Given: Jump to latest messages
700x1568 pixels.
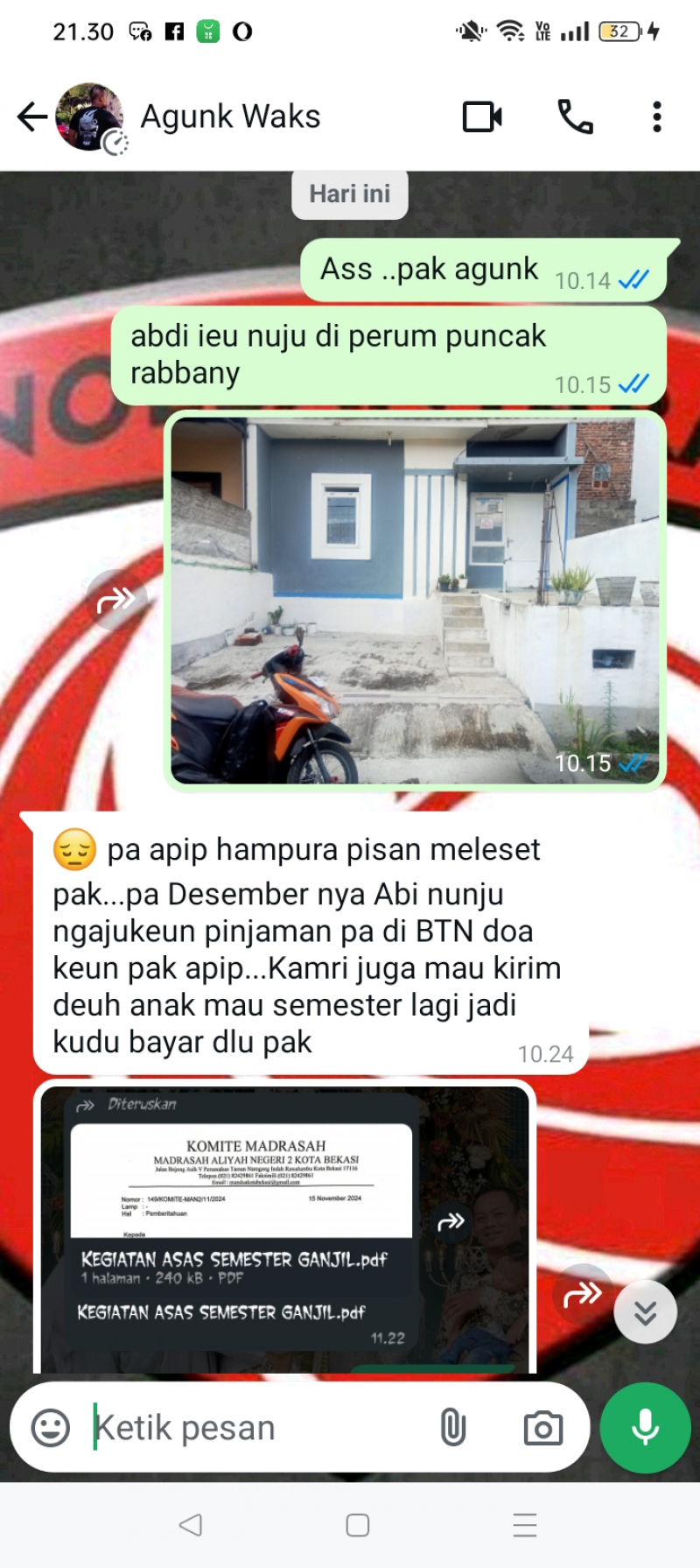Looking at the screenshot, I should point(645,1312).
